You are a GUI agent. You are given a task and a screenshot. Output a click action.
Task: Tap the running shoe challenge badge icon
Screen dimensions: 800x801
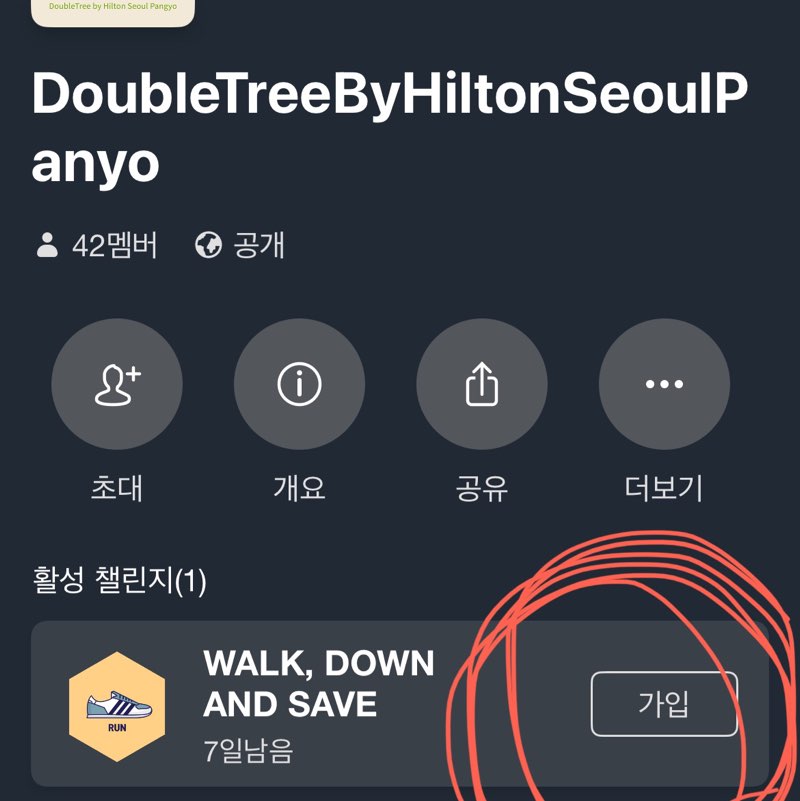pos(116,704)
